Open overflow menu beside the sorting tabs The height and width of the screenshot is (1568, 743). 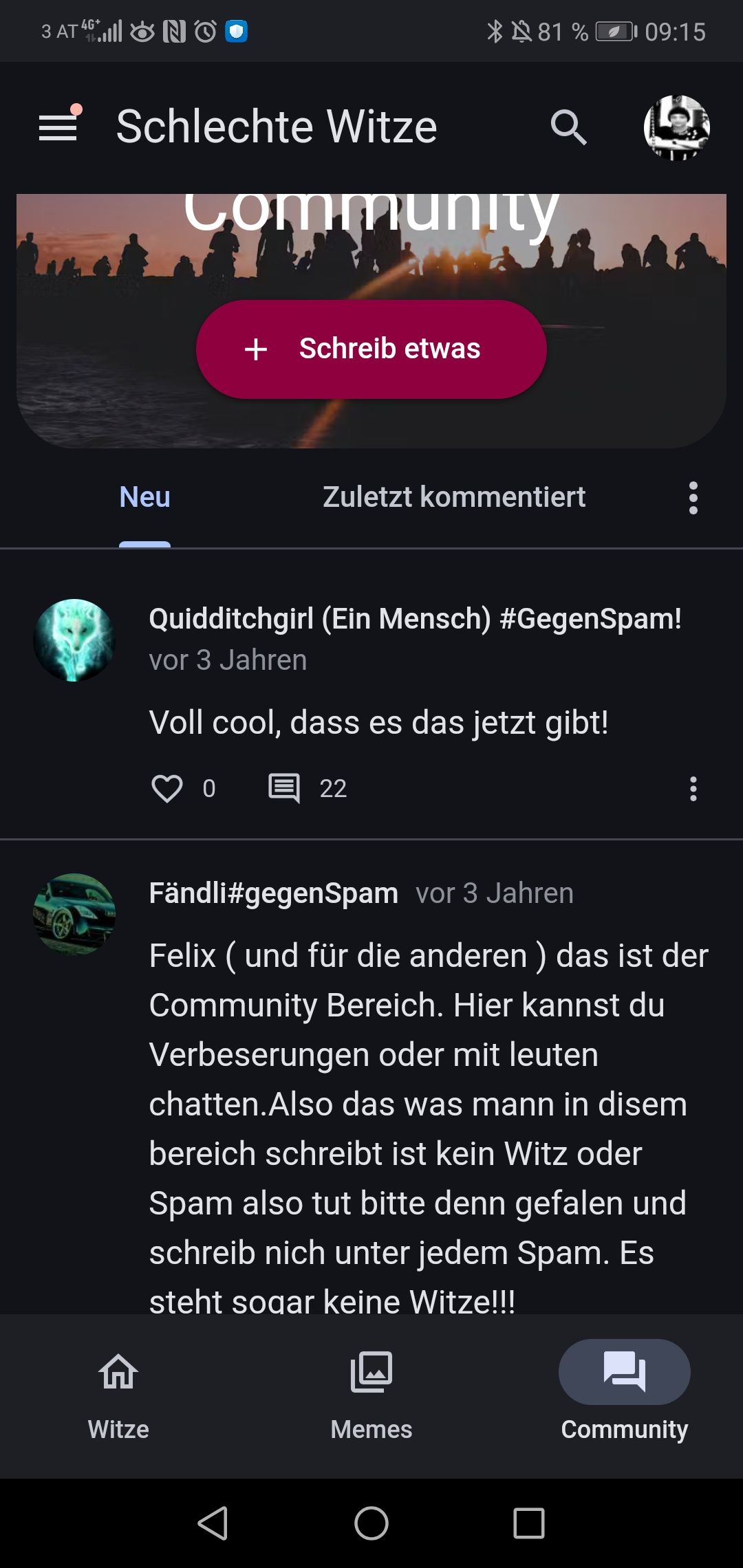point(693,498)
